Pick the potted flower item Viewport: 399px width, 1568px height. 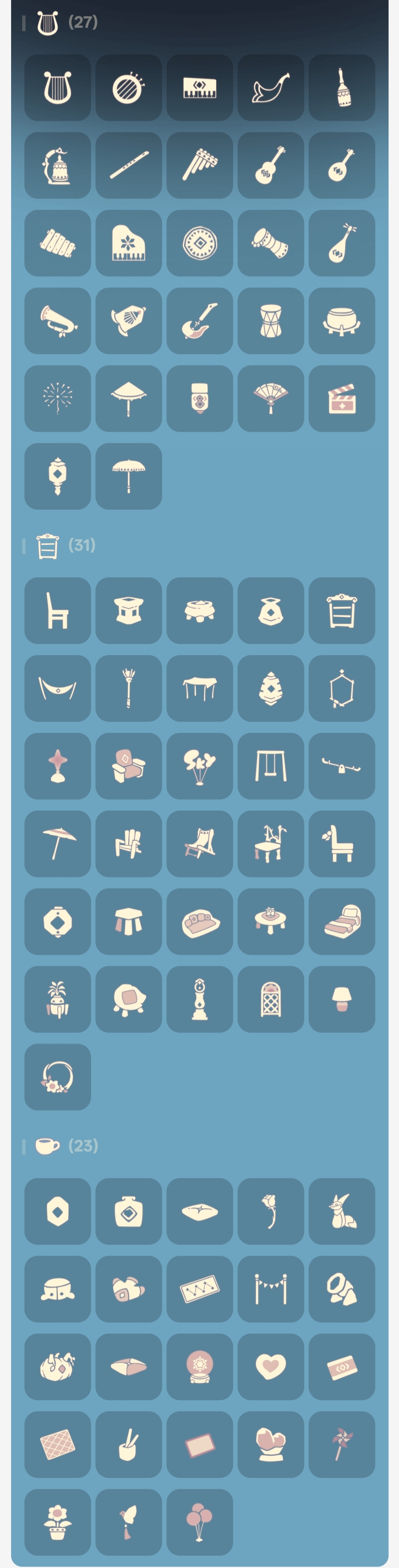(58, 1522)
